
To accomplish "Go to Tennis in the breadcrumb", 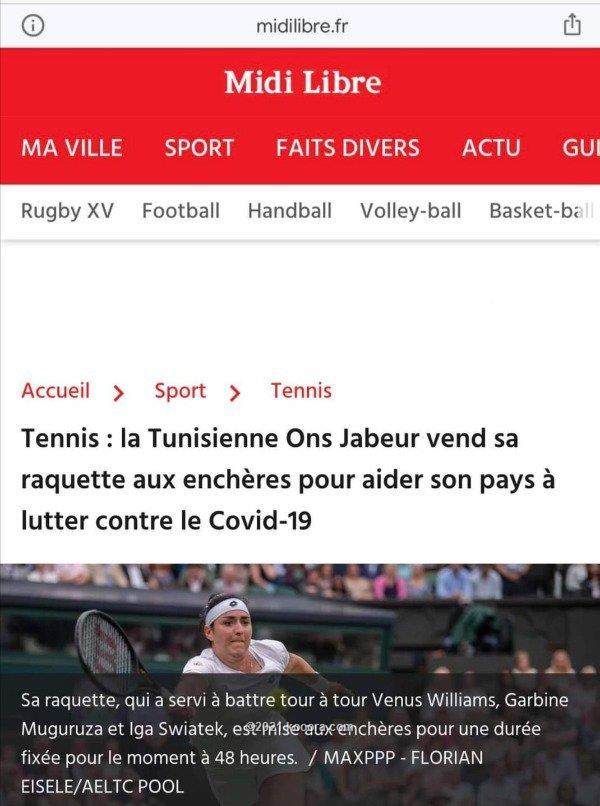I will 301,391.
